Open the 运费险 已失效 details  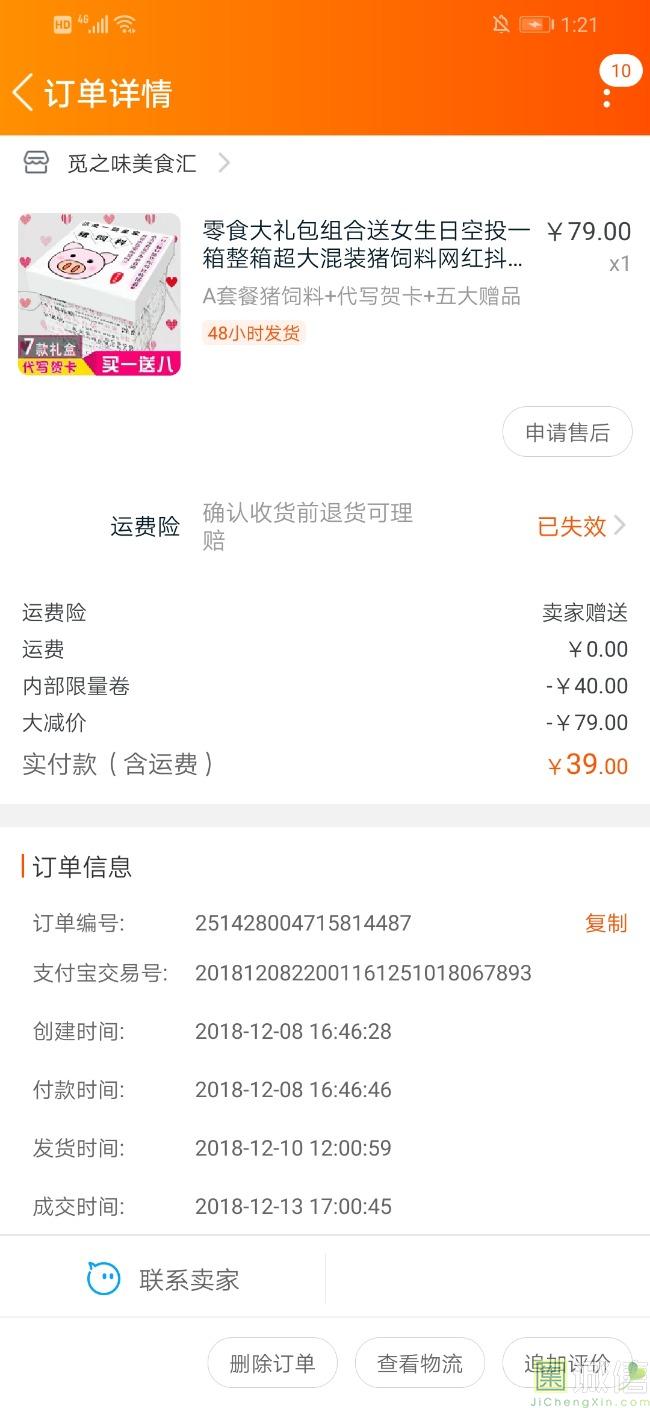pyautogui.click(x=581, y=526)
